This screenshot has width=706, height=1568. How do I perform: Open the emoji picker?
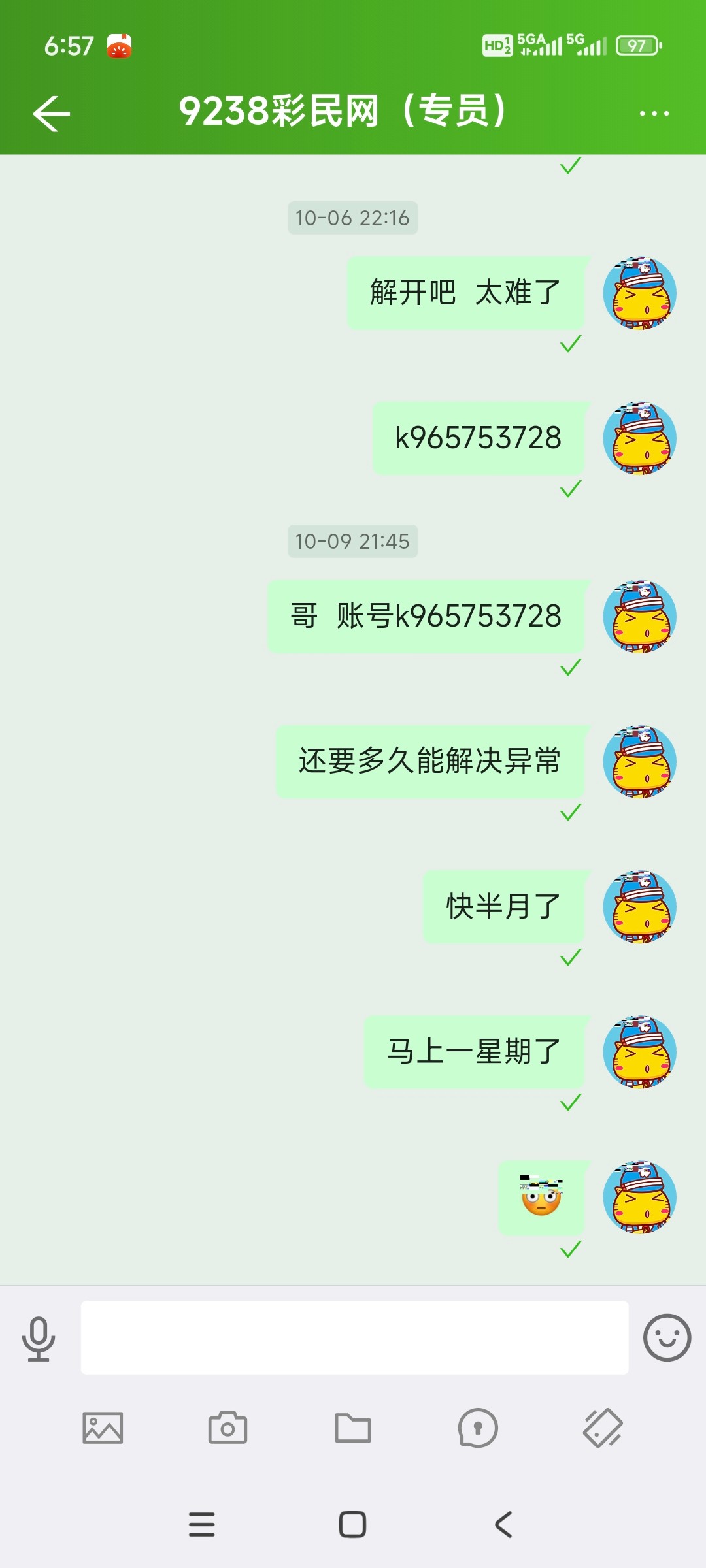click(x=667, y=1337)
